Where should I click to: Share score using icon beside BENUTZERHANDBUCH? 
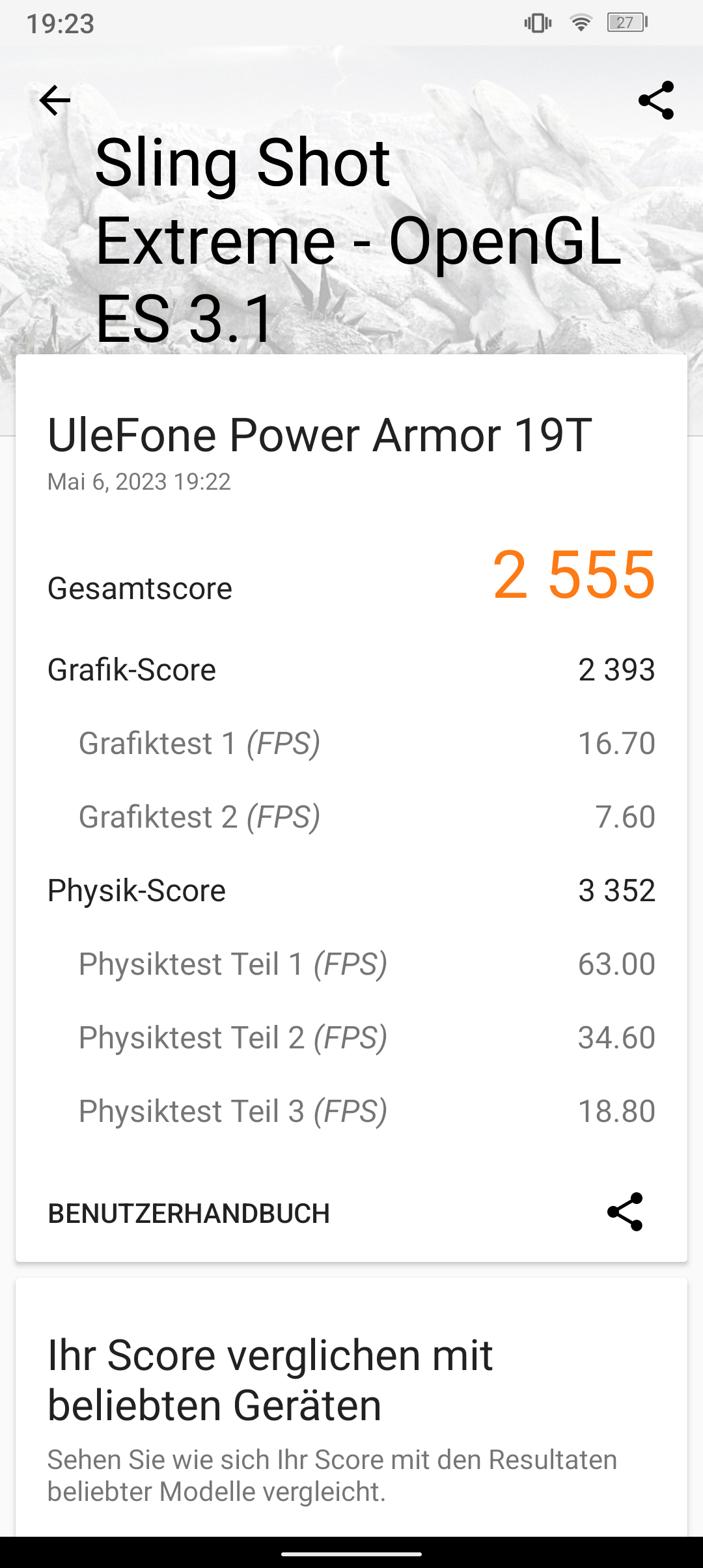[x=625, y=1212]
